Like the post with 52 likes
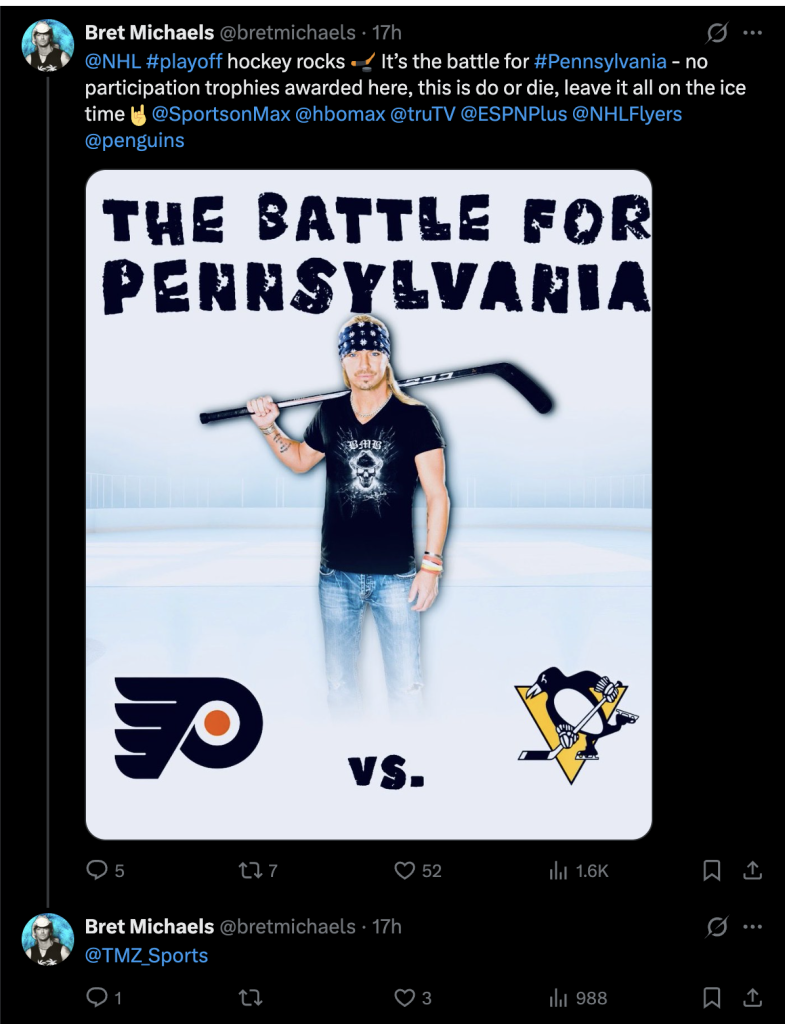 point(404,871)
